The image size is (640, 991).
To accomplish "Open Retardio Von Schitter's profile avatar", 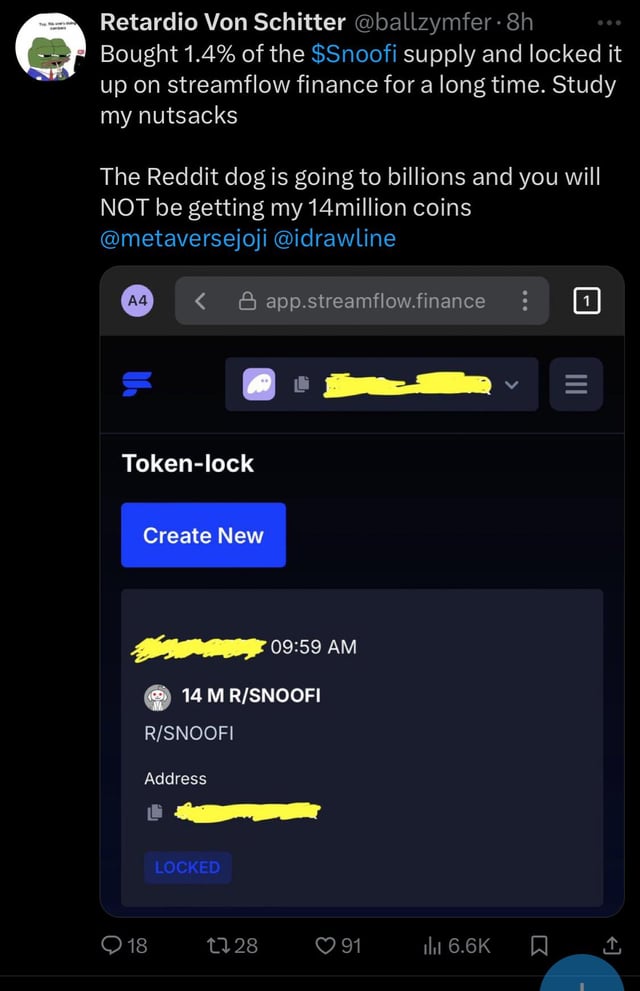I will 50,49.
